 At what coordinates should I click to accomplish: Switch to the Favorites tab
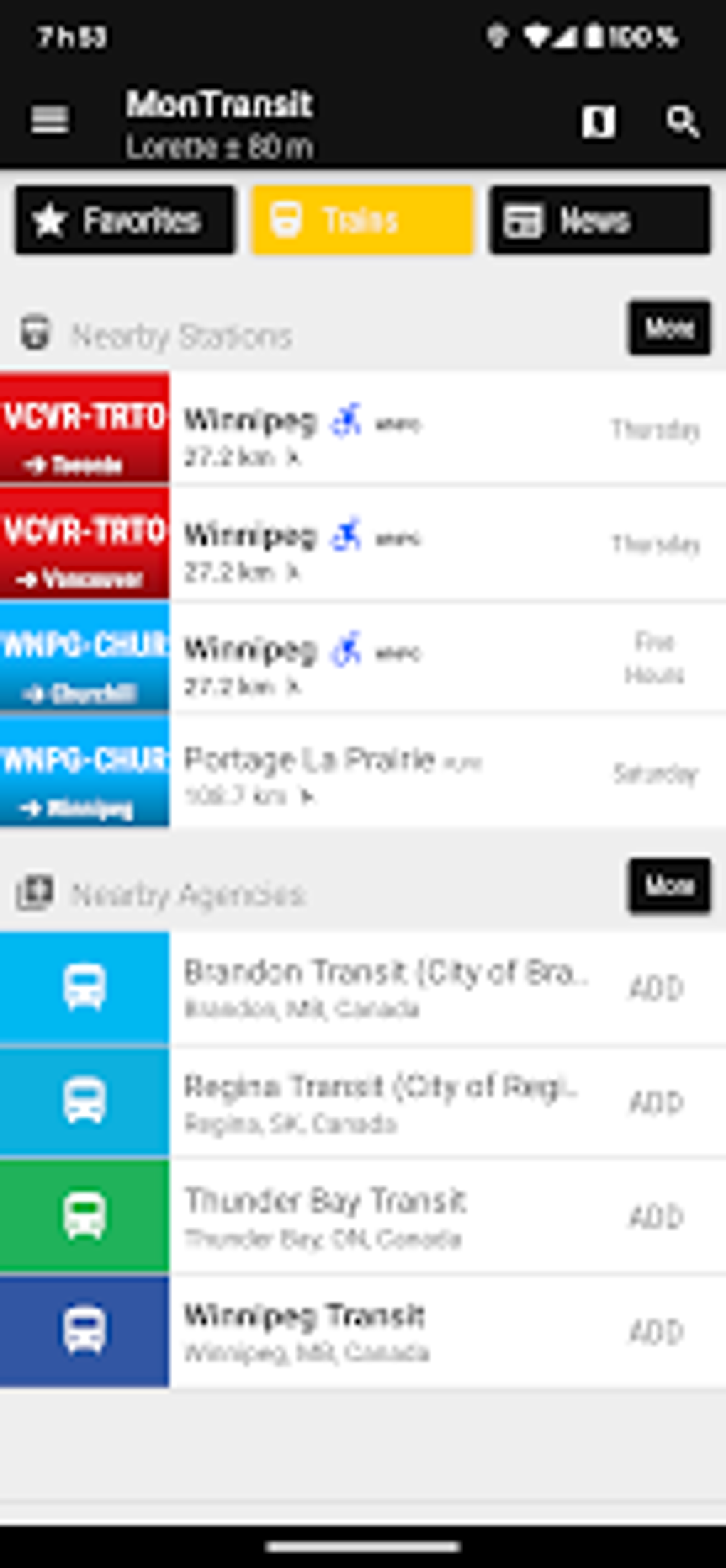pos(125,220)
